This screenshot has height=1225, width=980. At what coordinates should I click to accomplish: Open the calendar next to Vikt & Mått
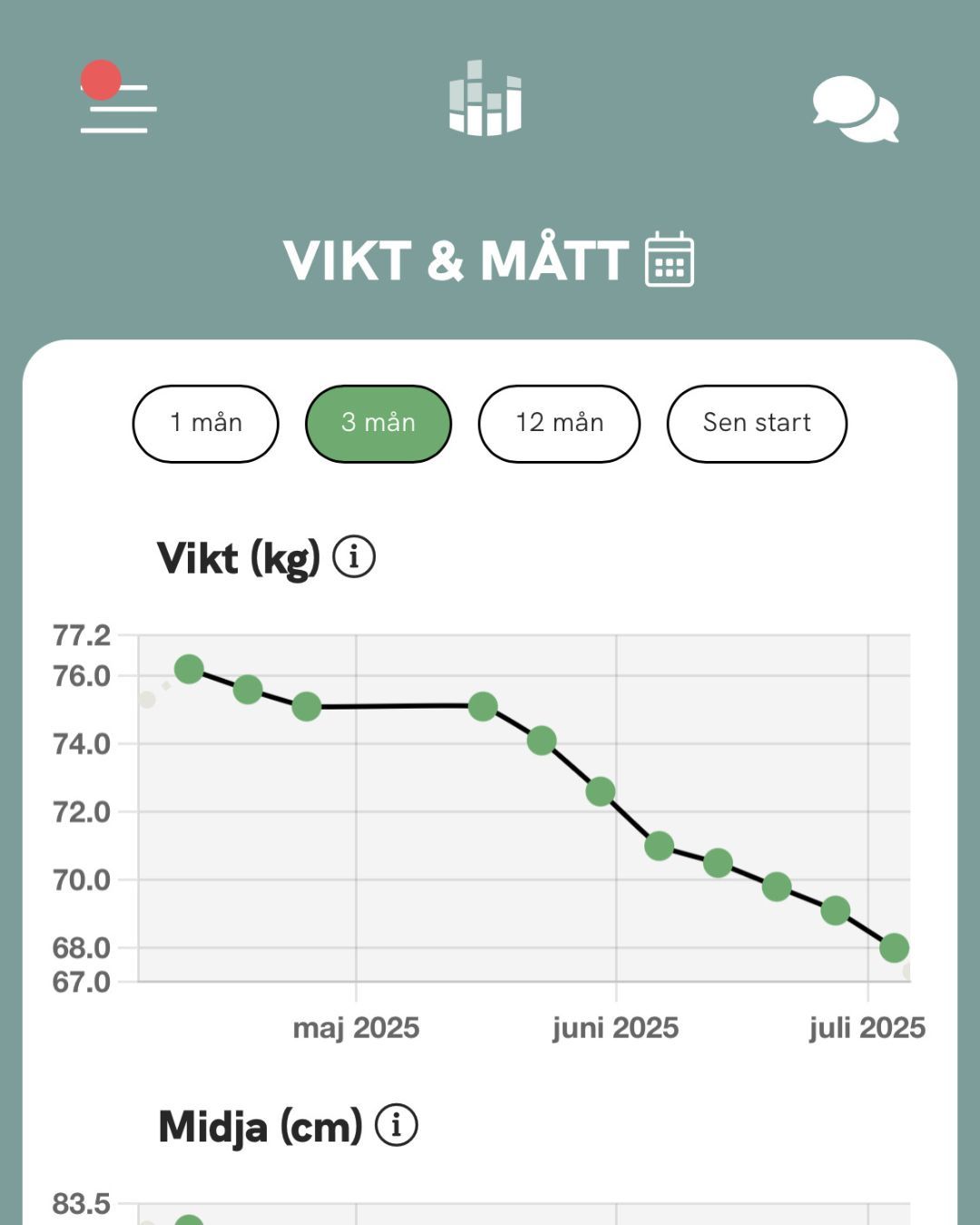(670, 260)
